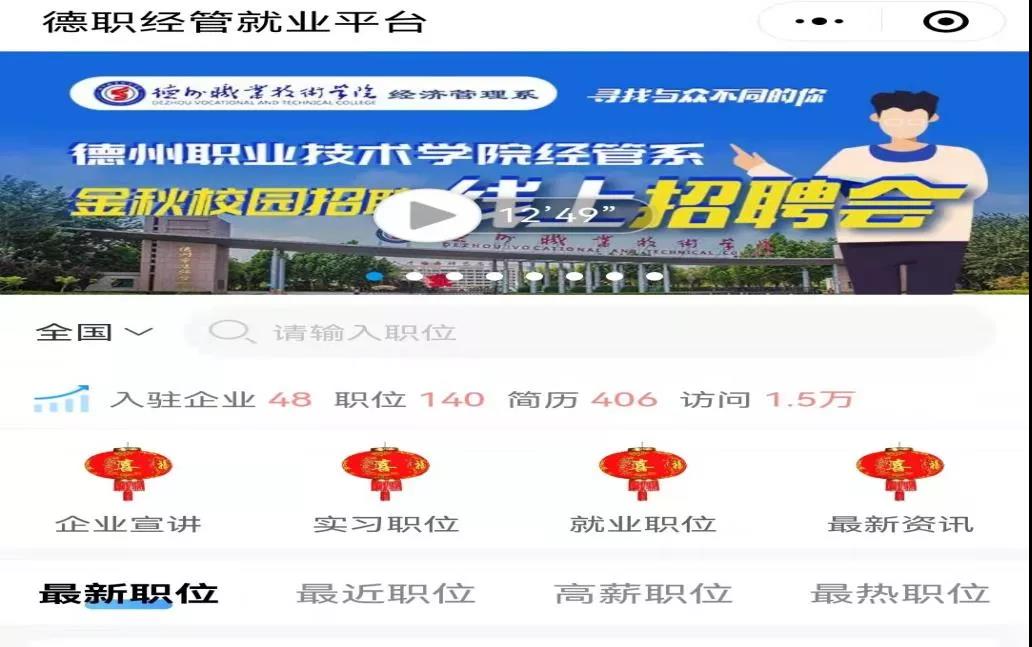Play the recruitment fair banner video

[x=429, y=215]
